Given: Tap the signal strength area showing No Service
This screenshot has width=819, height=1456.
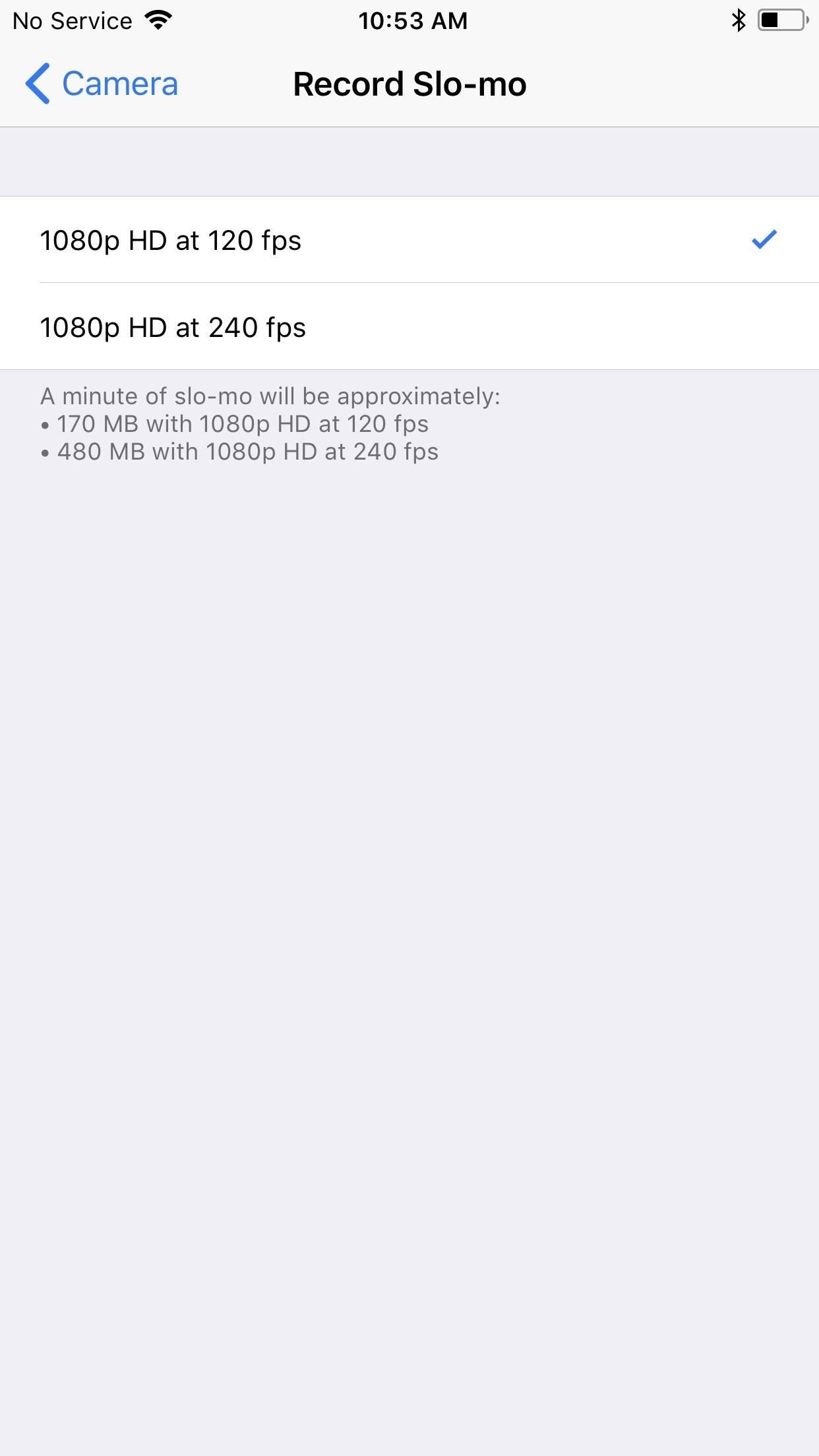Looking at the screenshot, I should point(73,20).
